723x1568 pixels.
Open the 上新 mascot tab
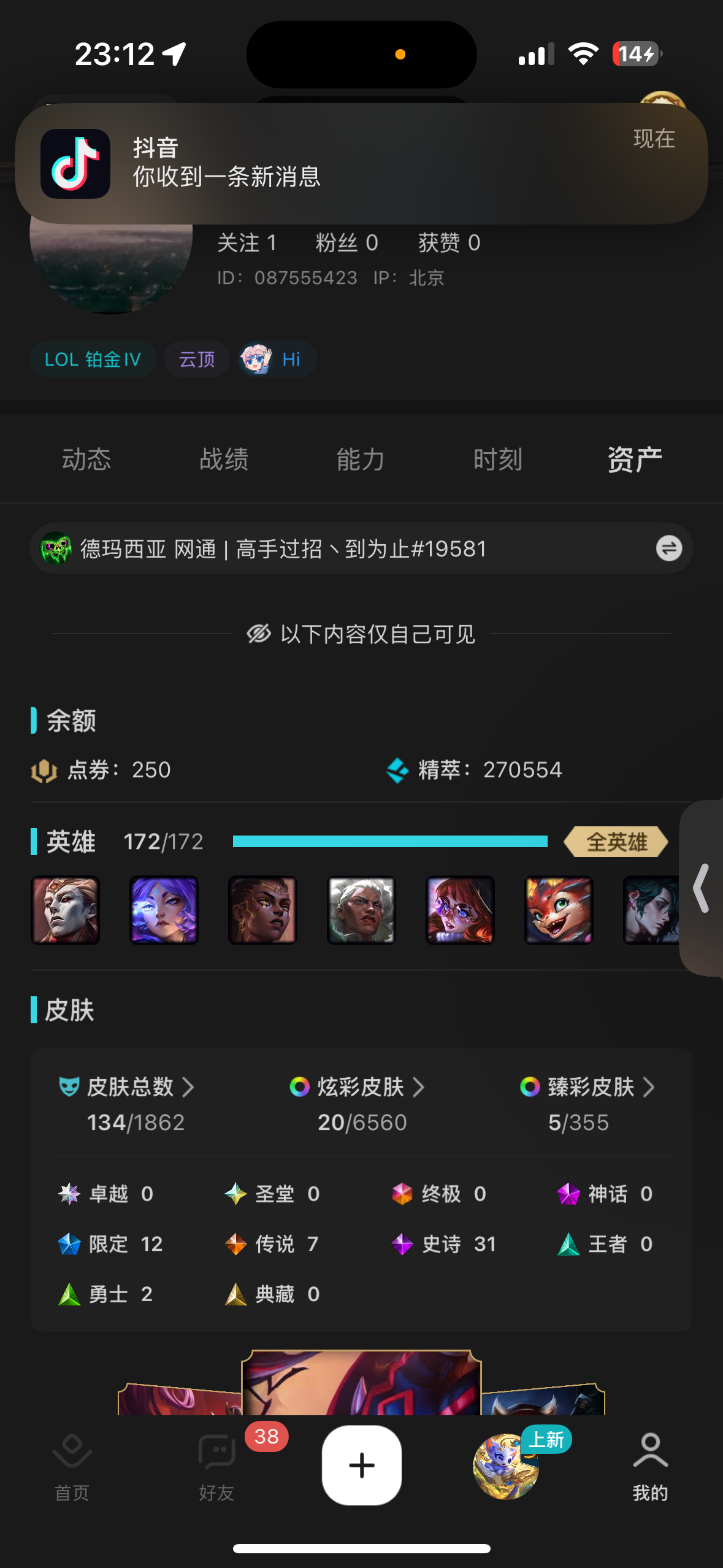[507, 1466]
